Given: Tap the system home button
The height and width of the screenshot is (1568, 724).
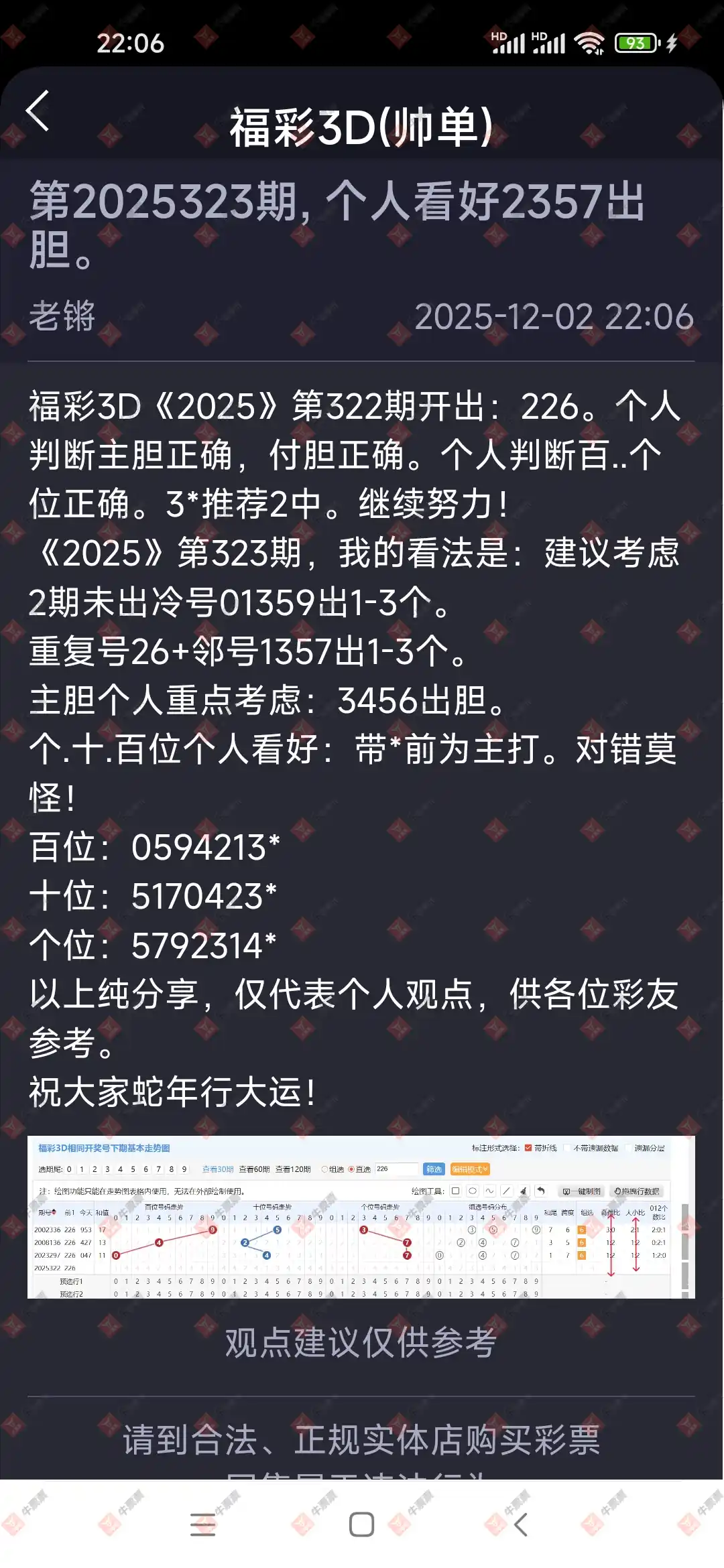Looking at the screenshot, I should point(361,1524).
